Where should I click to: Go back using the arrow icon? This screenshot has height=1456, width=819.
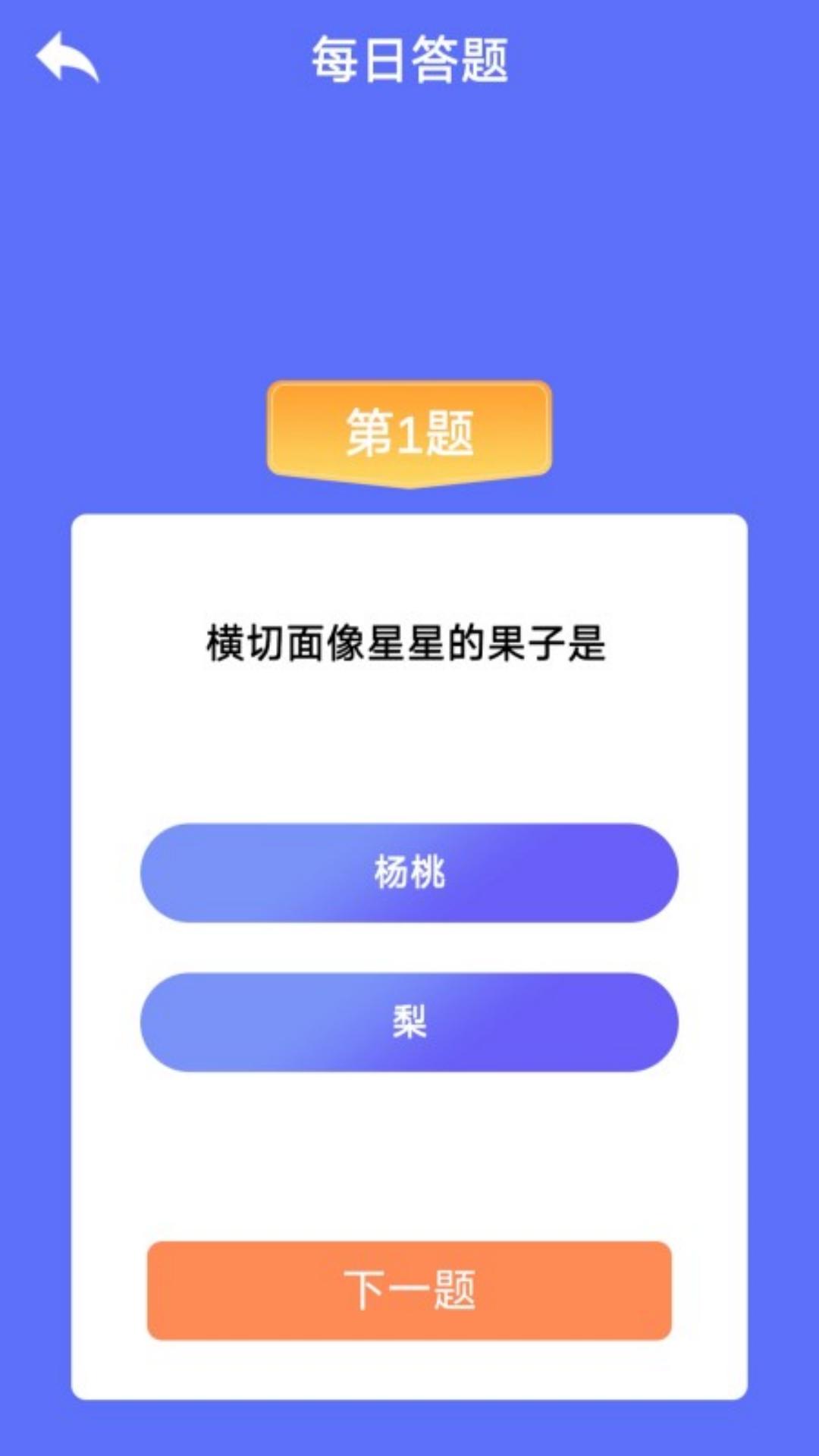click(x=67, y=57)
